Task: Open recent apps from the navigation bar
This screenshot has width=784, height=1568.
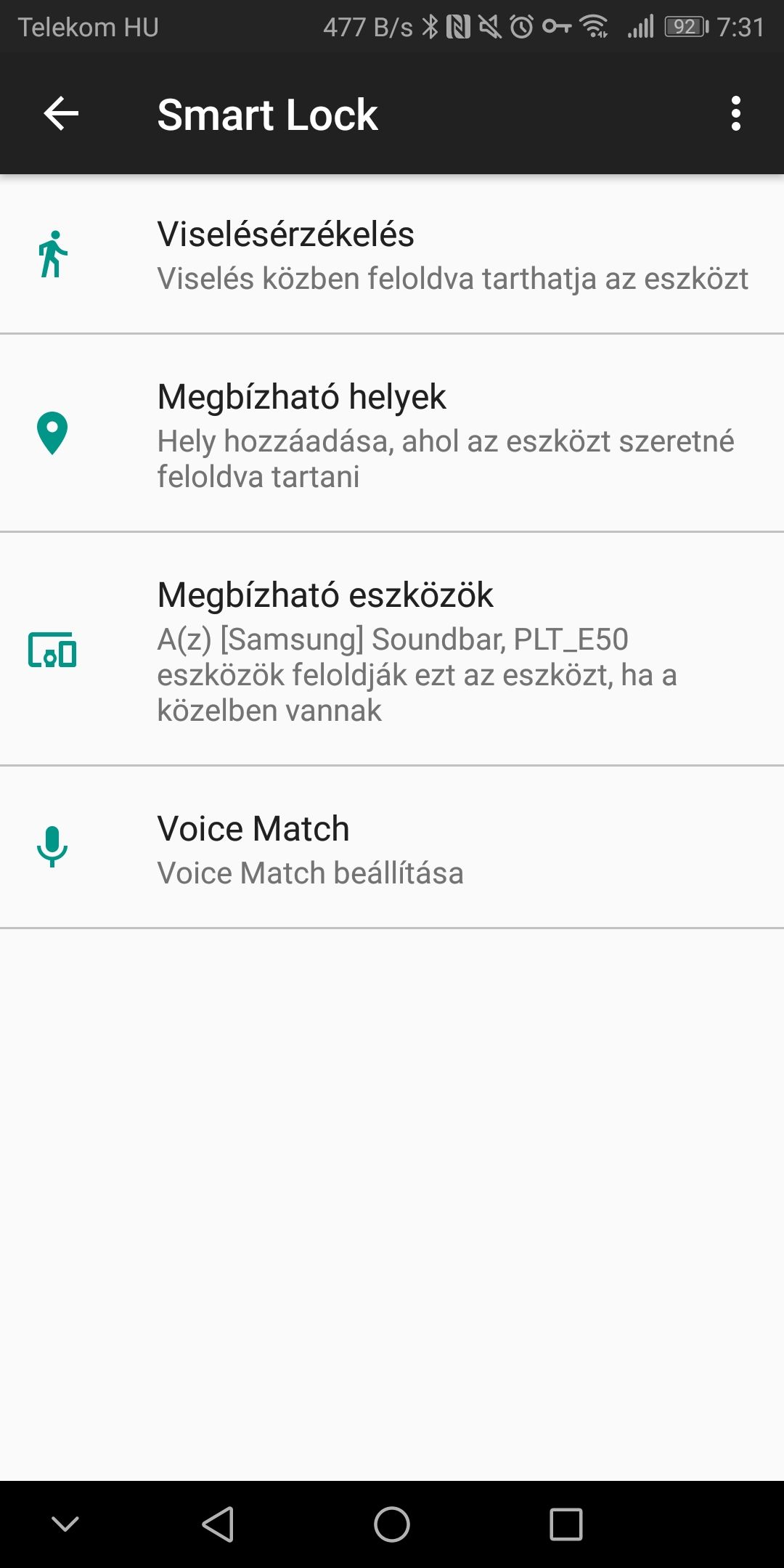Action: [566, 1524]
